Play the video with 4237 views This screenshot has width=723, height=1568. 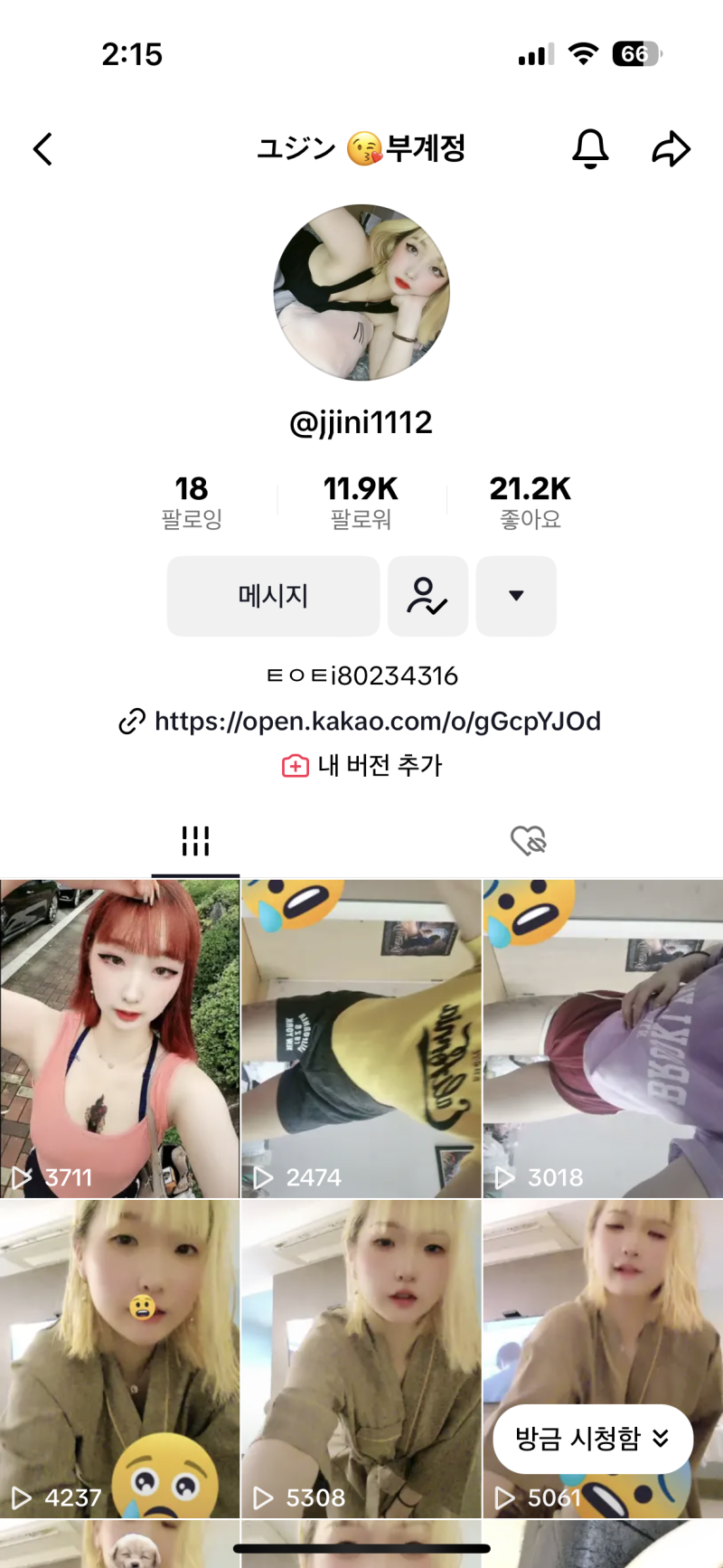pyautogui.click(x=119, y=1356)
